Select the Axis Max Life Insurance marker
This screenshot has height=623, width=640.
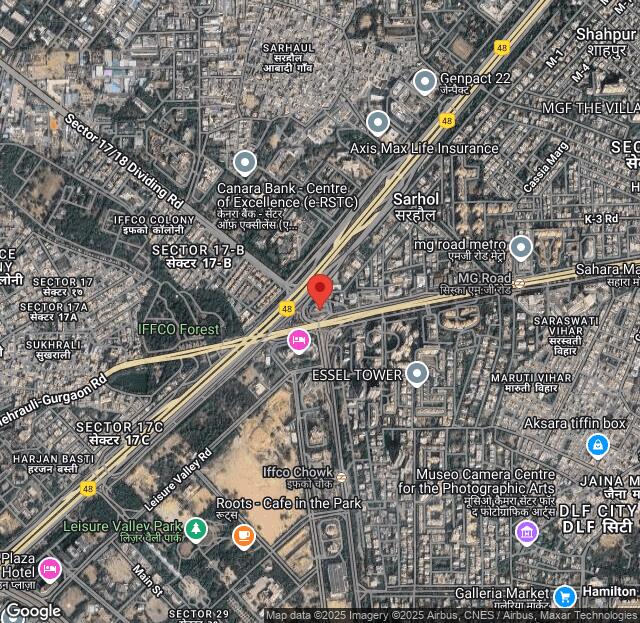[377, 123]
